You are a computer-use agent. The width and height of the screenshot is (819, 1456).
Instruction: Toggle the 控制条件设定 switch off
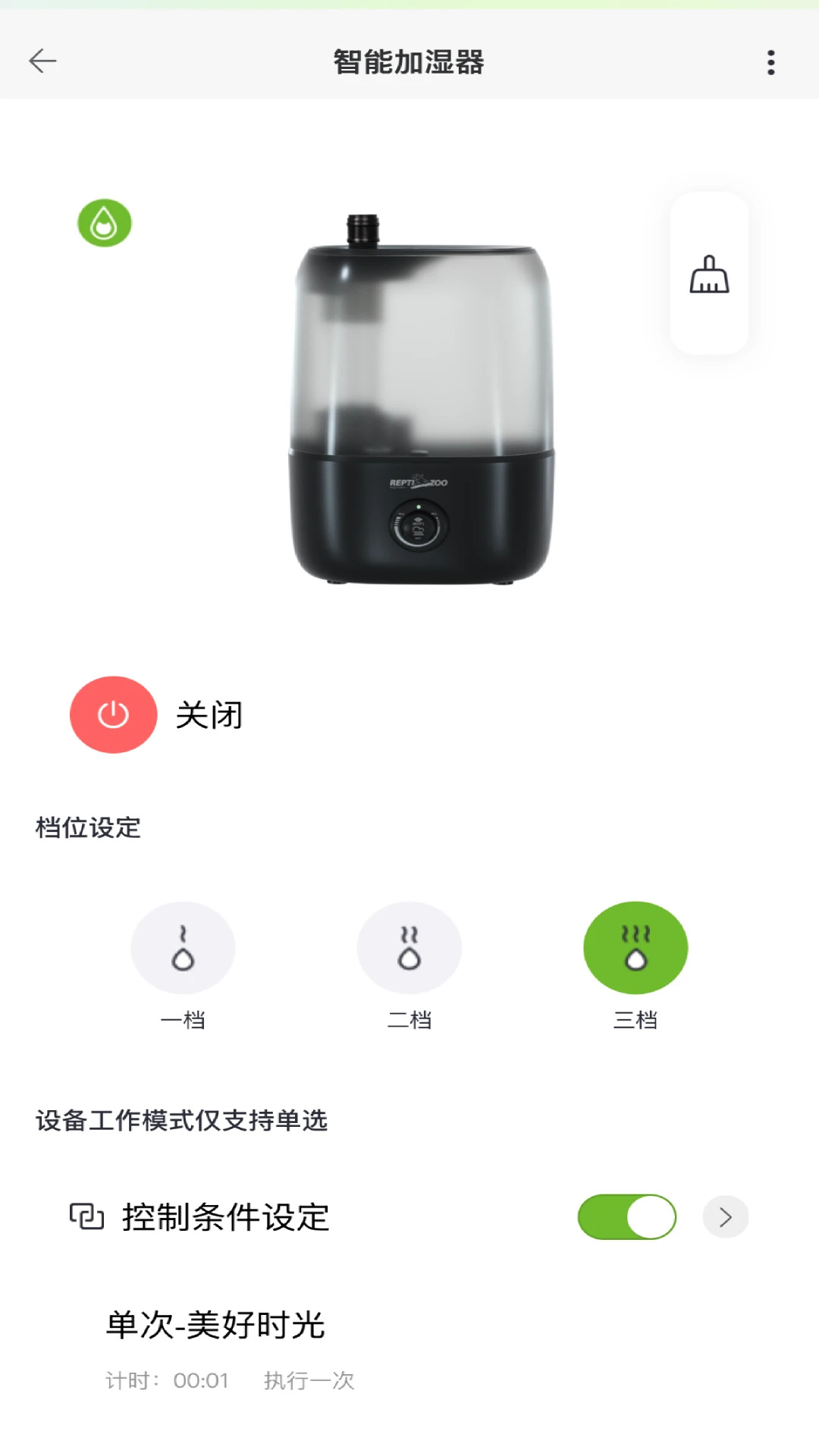pyautogui.click(x=626, y=1217)
